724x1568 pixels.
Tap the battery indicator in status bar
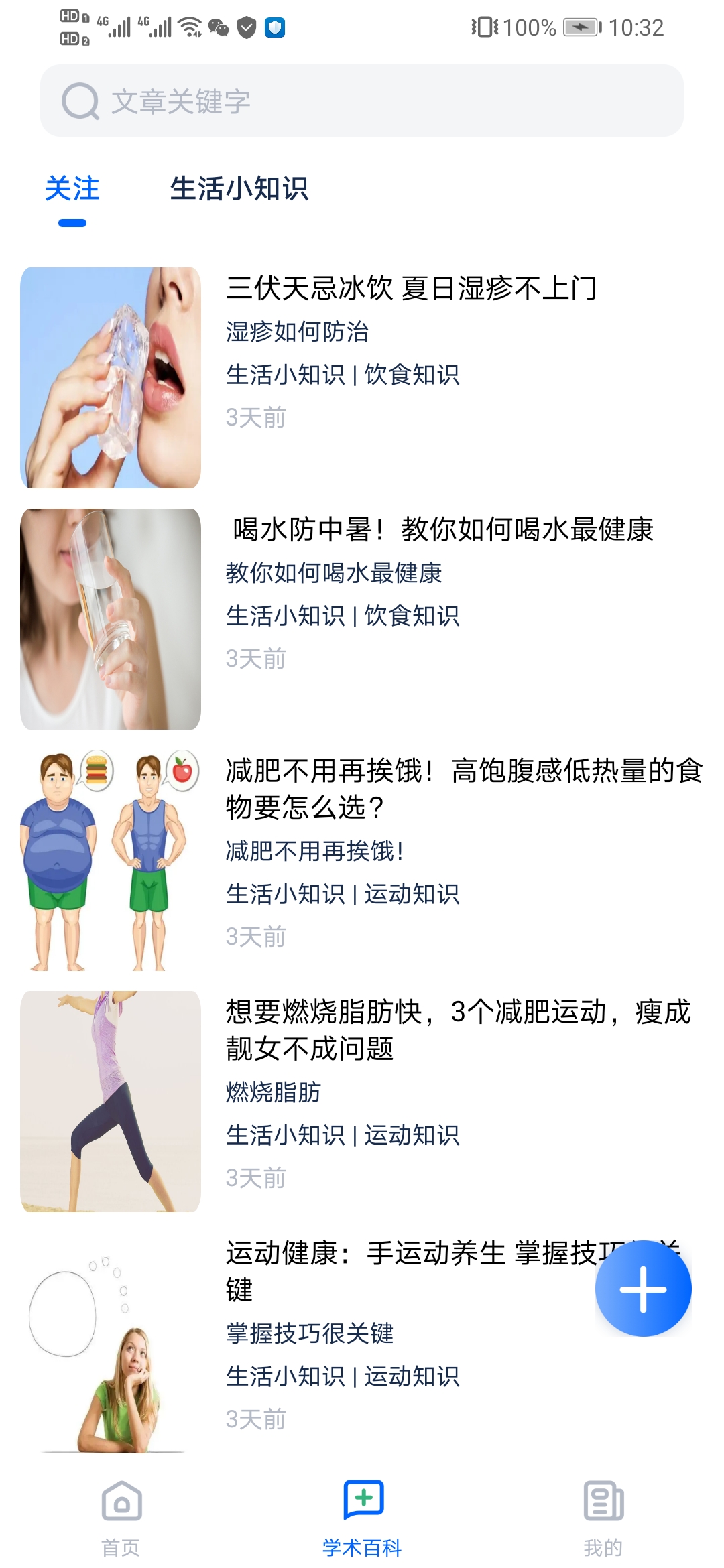581,27
